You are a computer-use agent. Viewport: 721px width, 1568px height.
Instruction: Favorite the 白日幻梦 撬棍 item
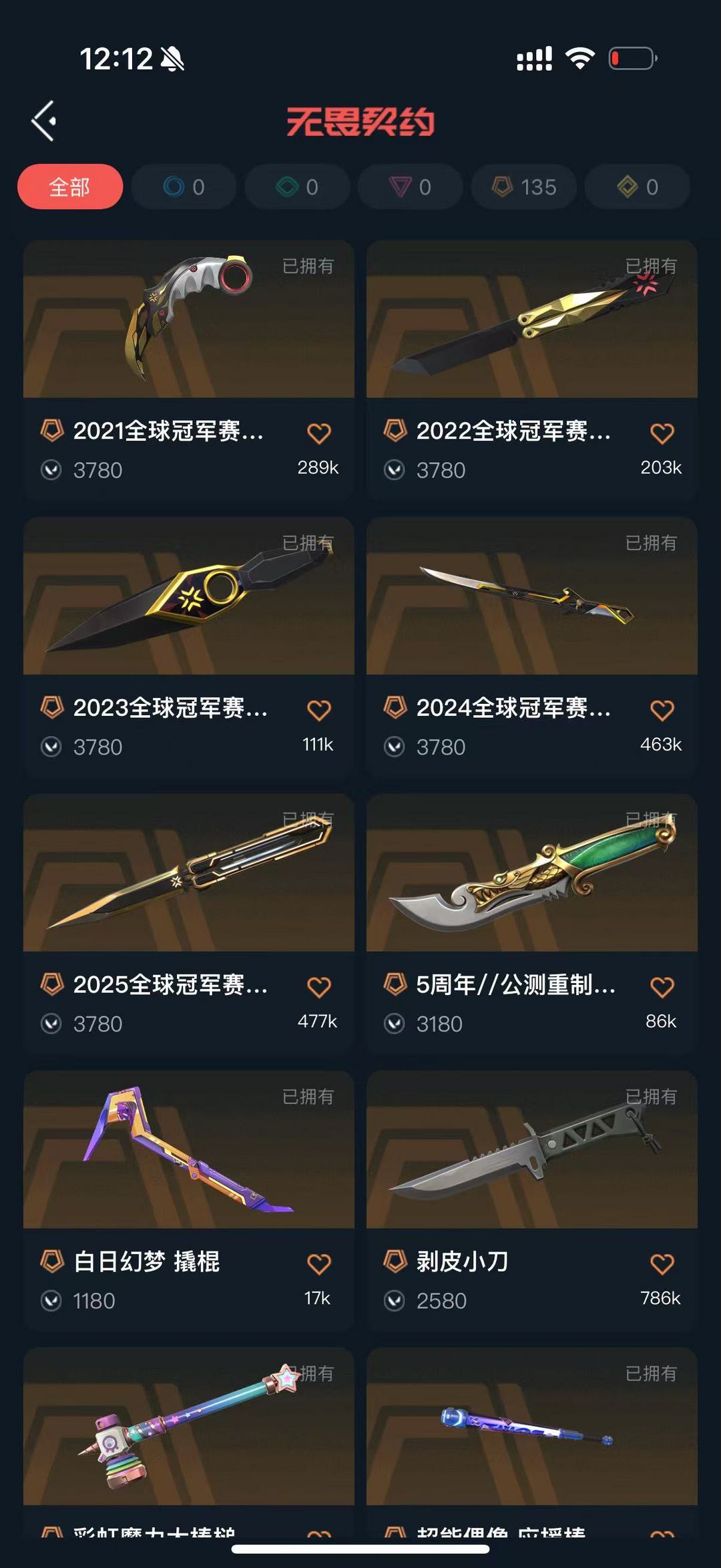tap(319, 1261)
